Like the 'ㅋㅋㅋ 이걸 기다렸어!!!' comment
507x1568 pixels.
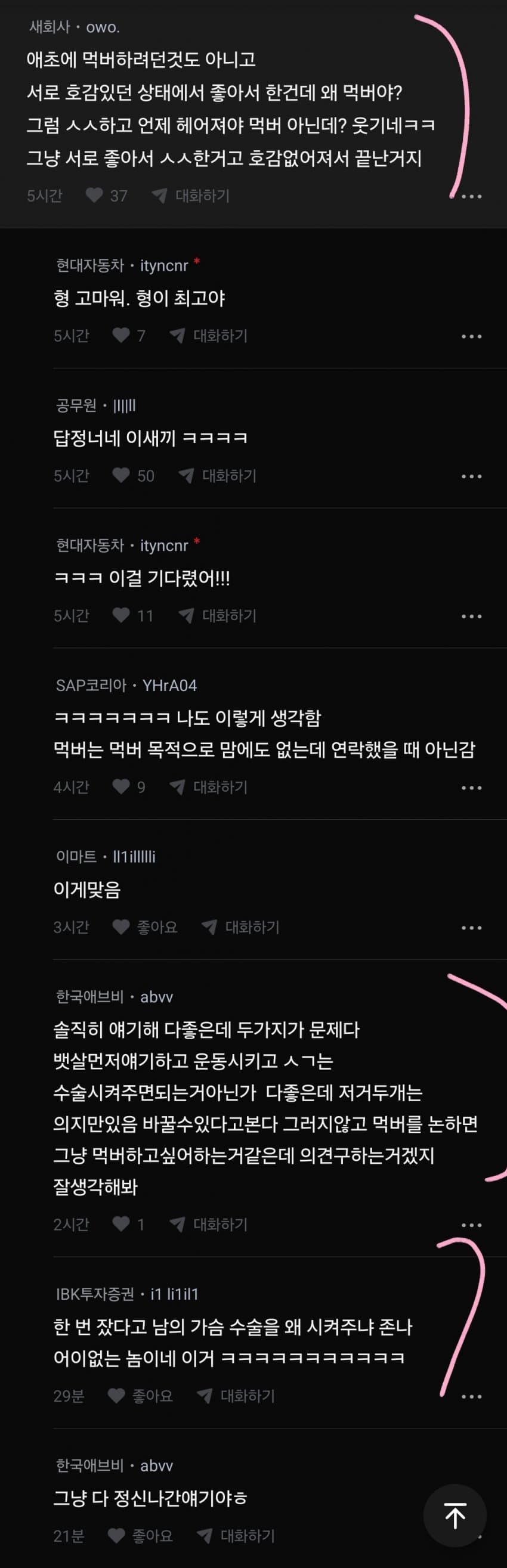pos(121,615)
